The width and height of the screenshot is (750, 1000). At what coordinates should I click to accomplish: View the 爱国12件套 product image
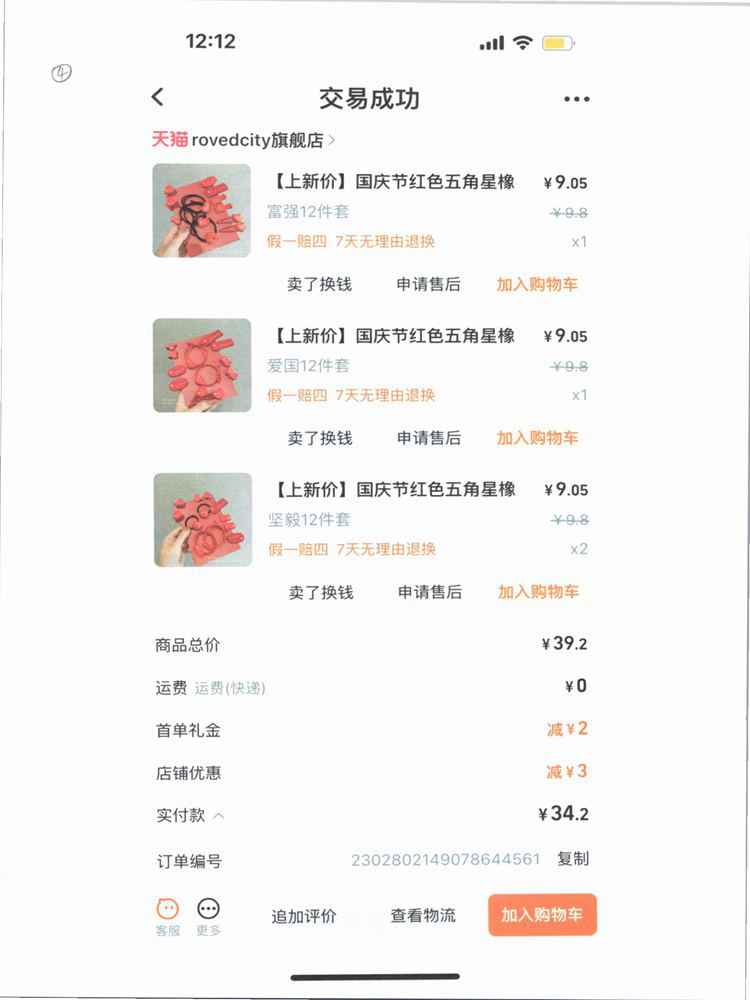tap(201, 365)
